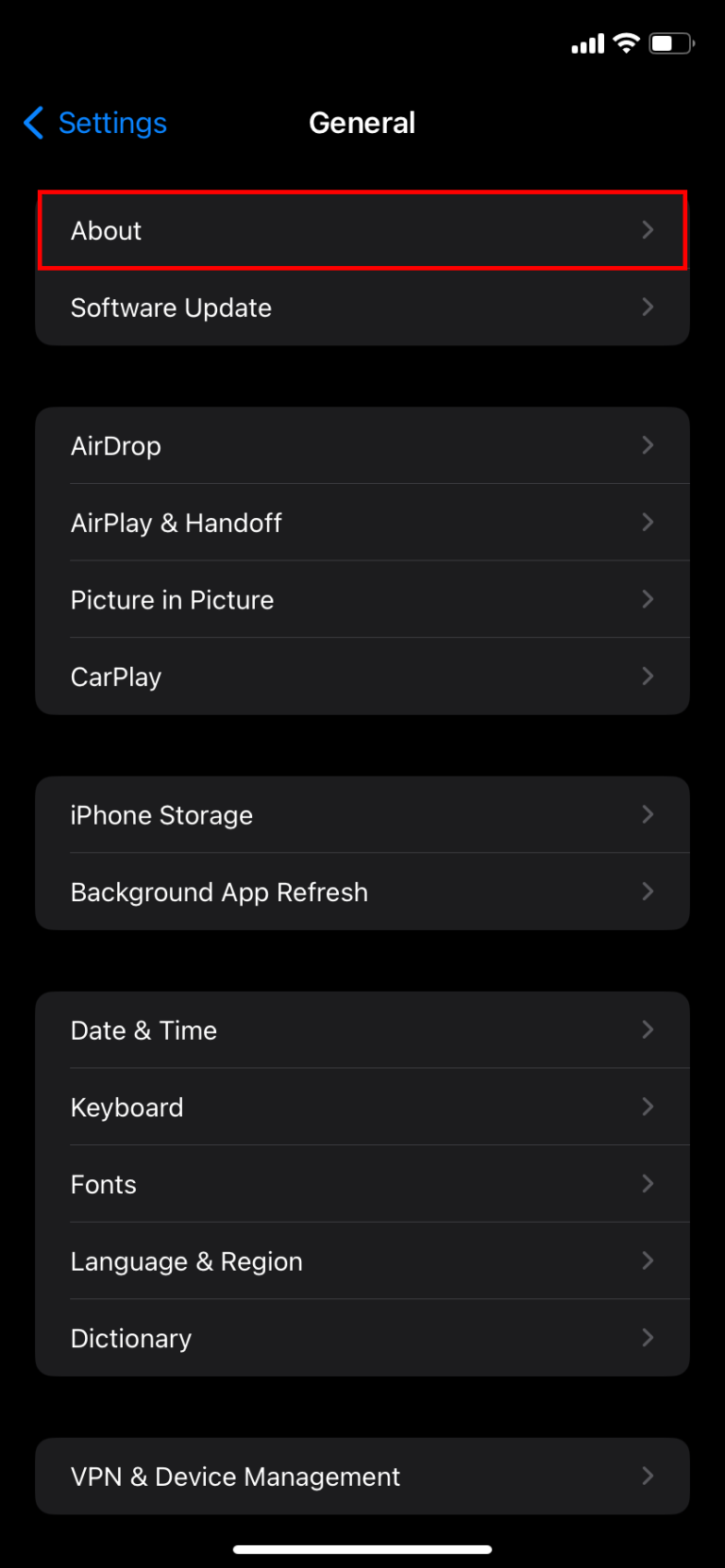Tap the battery indicator icon

pyautogui.click(x=670, y=42)
